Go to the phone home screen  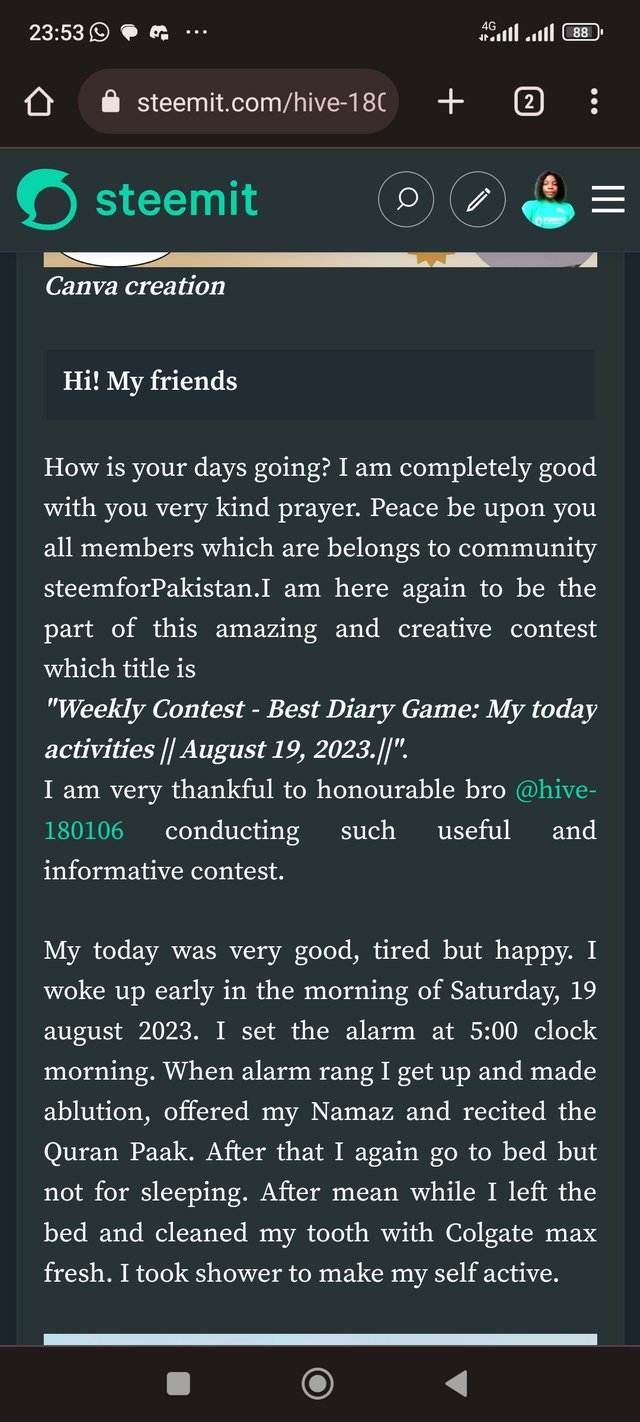pyautogui.click(x=318, y=1383)
